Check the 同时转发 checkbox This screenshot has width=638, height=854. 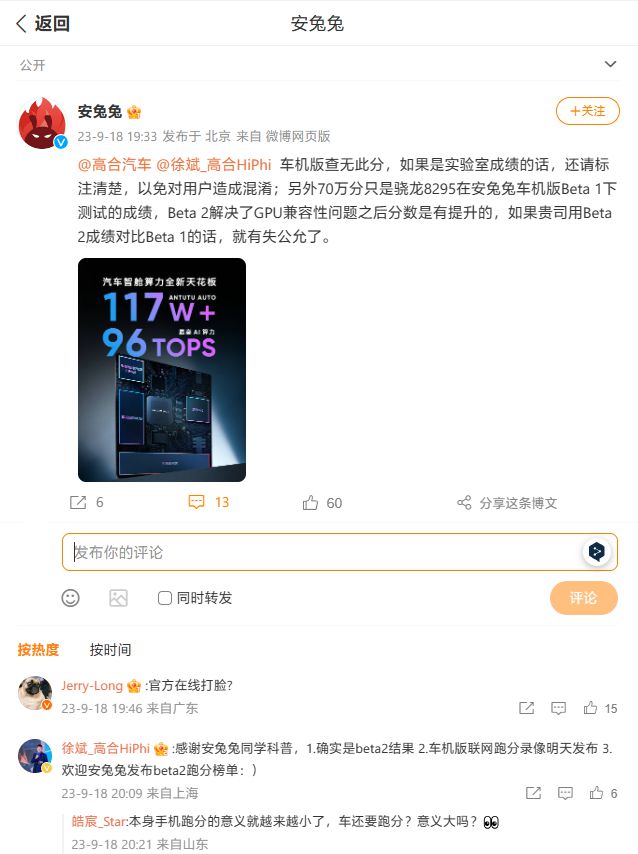tap(165, 598)
